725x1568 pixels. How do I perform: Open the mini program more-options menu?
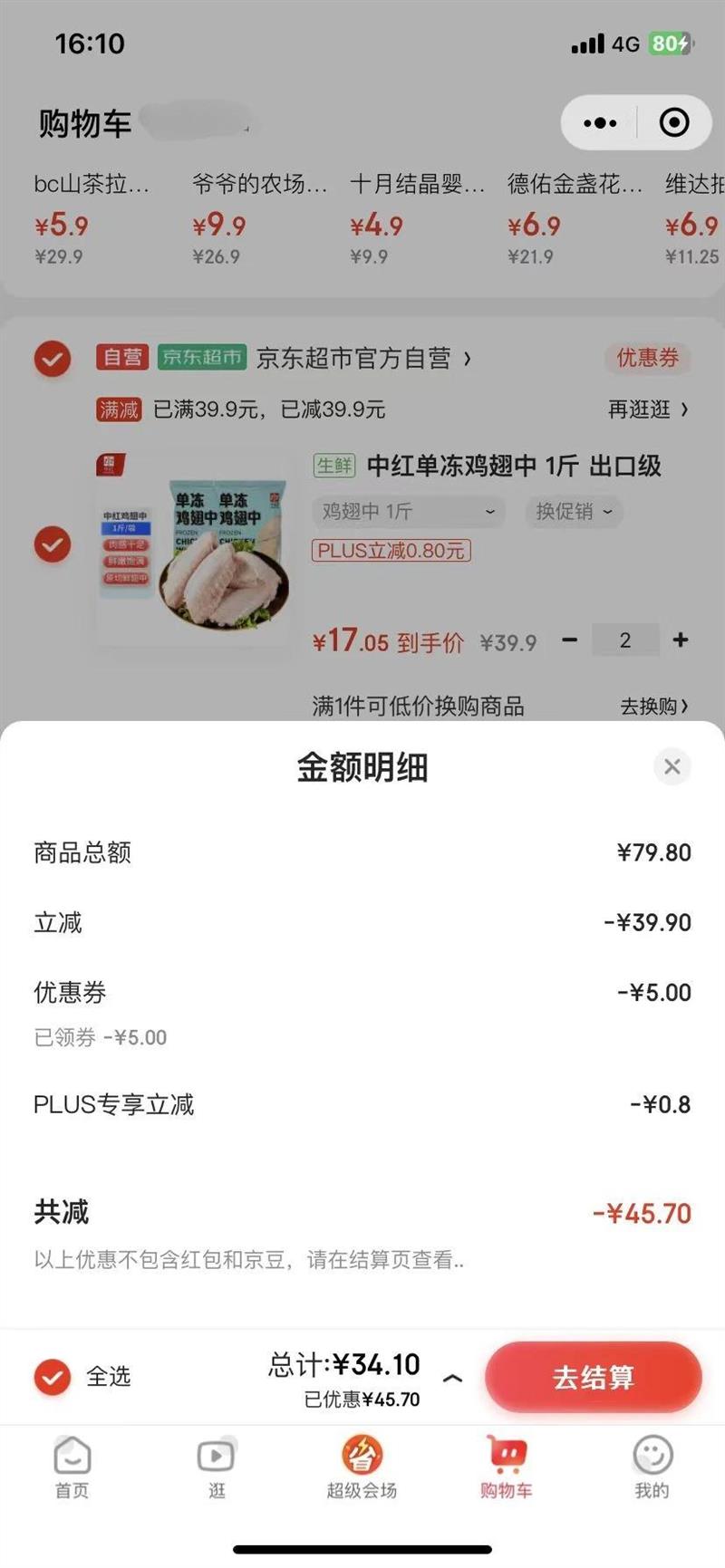[x=600, y=123]
